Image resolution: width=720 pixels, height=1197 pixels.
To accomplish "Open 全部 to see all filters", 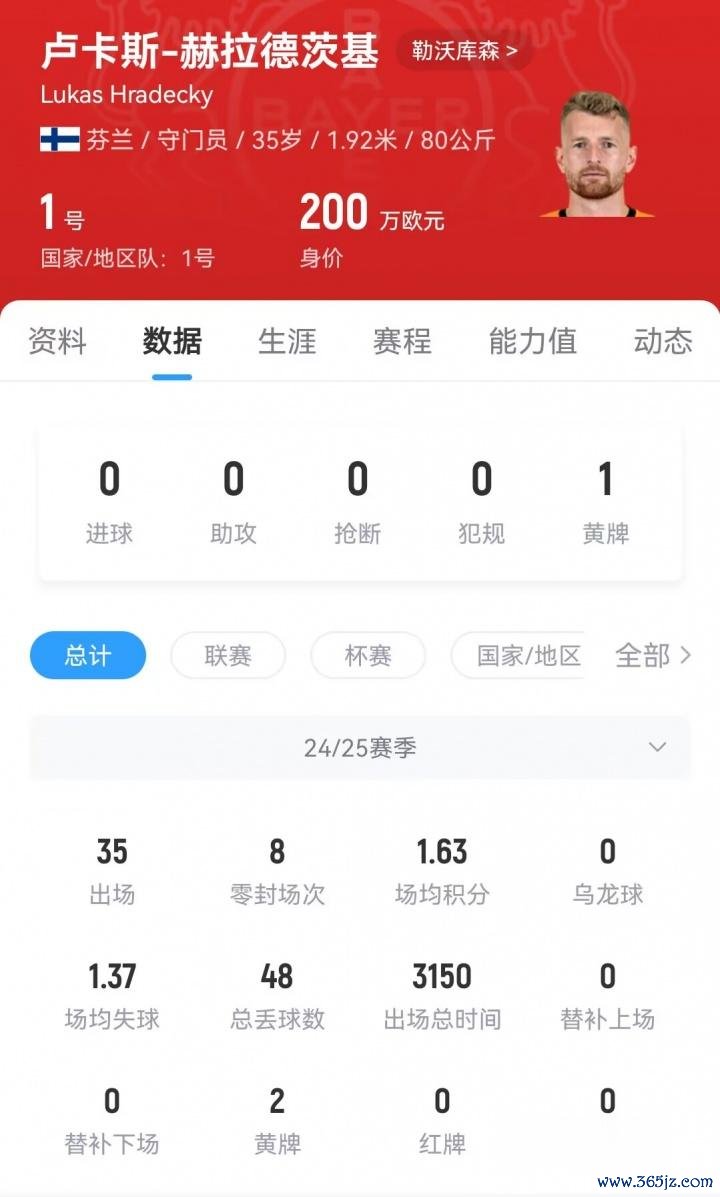I will click(x=653, y=656).
